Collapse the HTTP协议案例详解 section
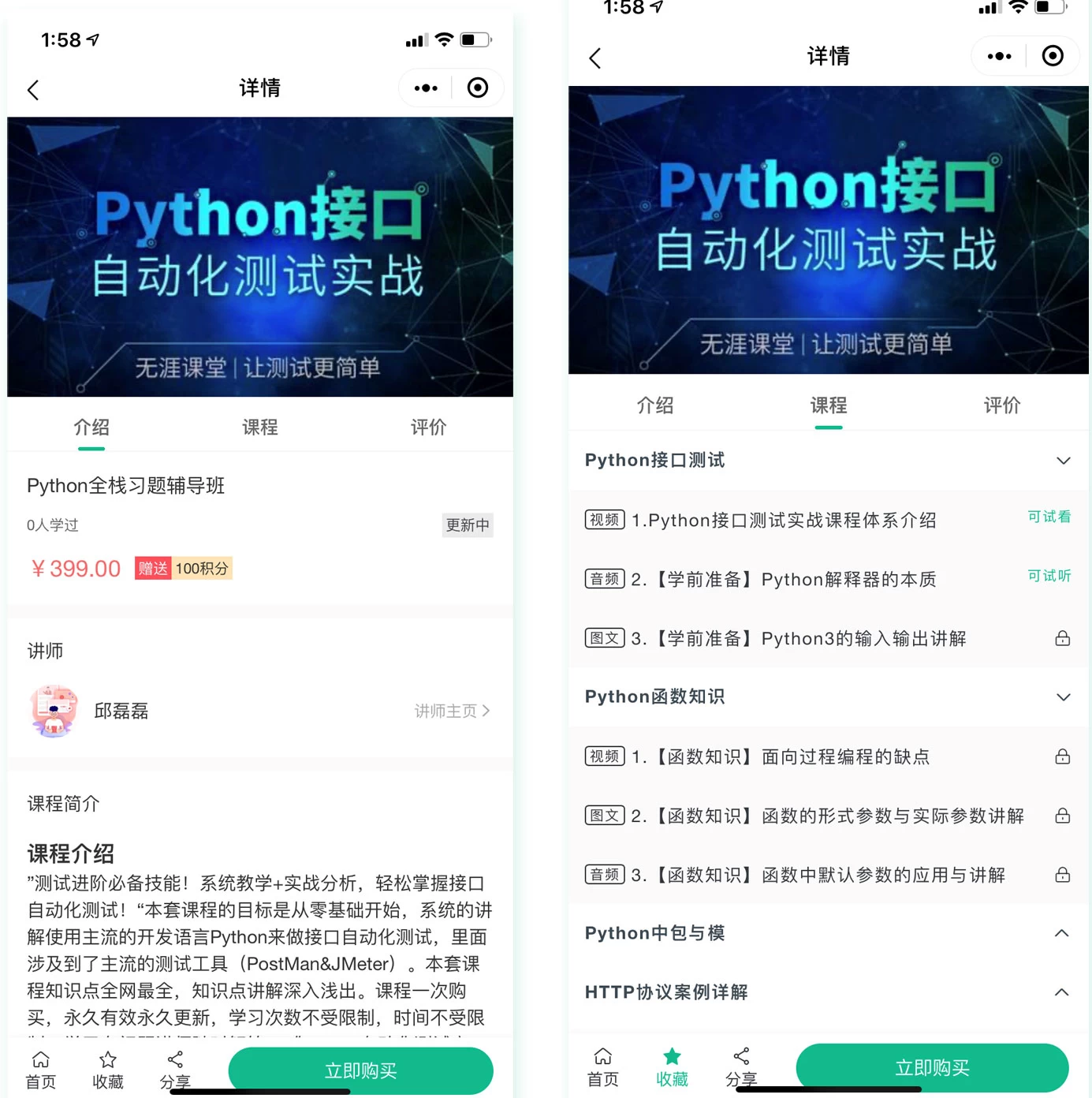Viewport: 1092px width, 1098px height. pos(1061,992)
